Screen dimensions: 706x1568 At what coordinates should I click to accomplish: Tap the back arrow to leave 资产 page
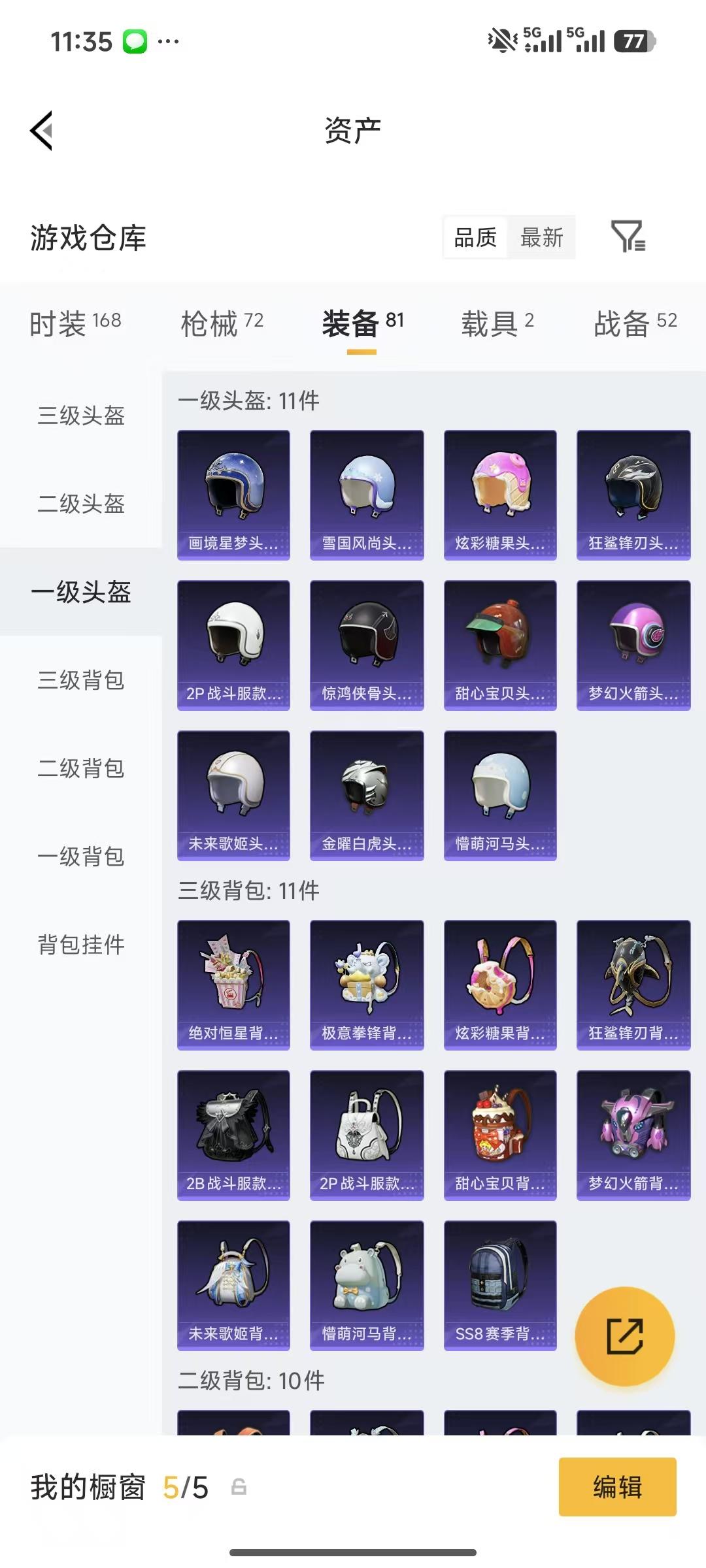pyautogui.click(x=41, y=129)
